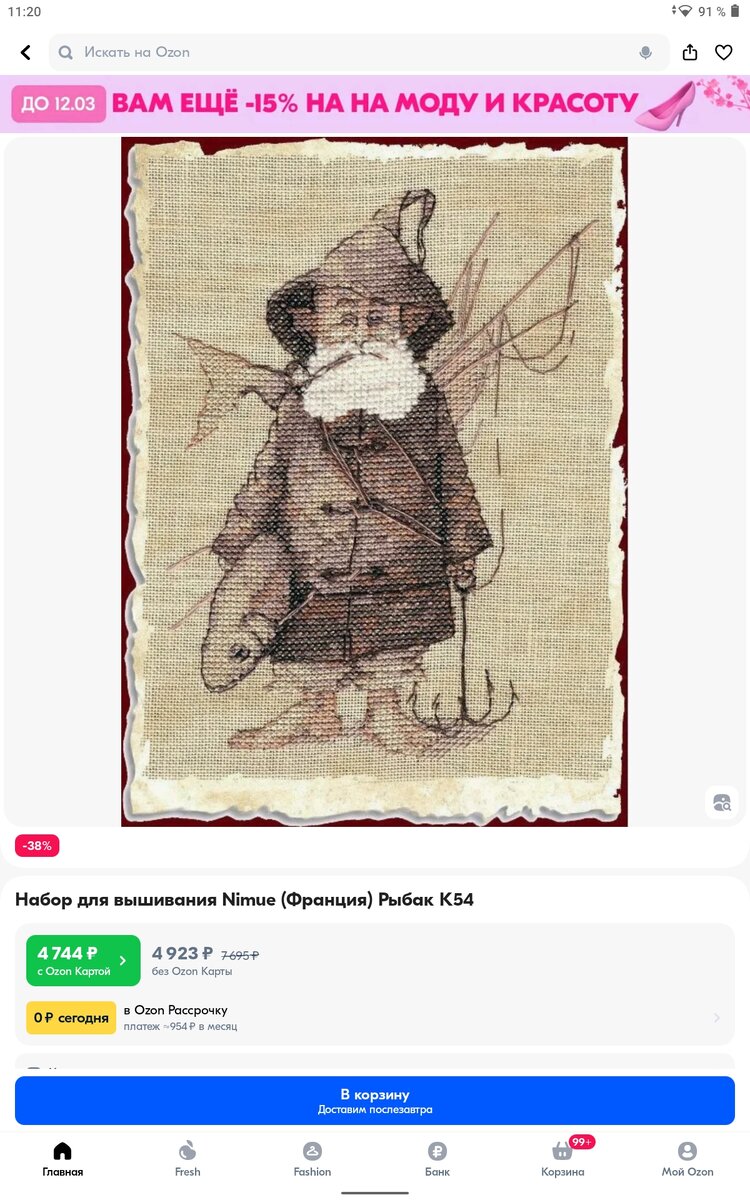Find similar items by image search icon
This screenshot has height=1200, width=750.
[x=722, y=802]
